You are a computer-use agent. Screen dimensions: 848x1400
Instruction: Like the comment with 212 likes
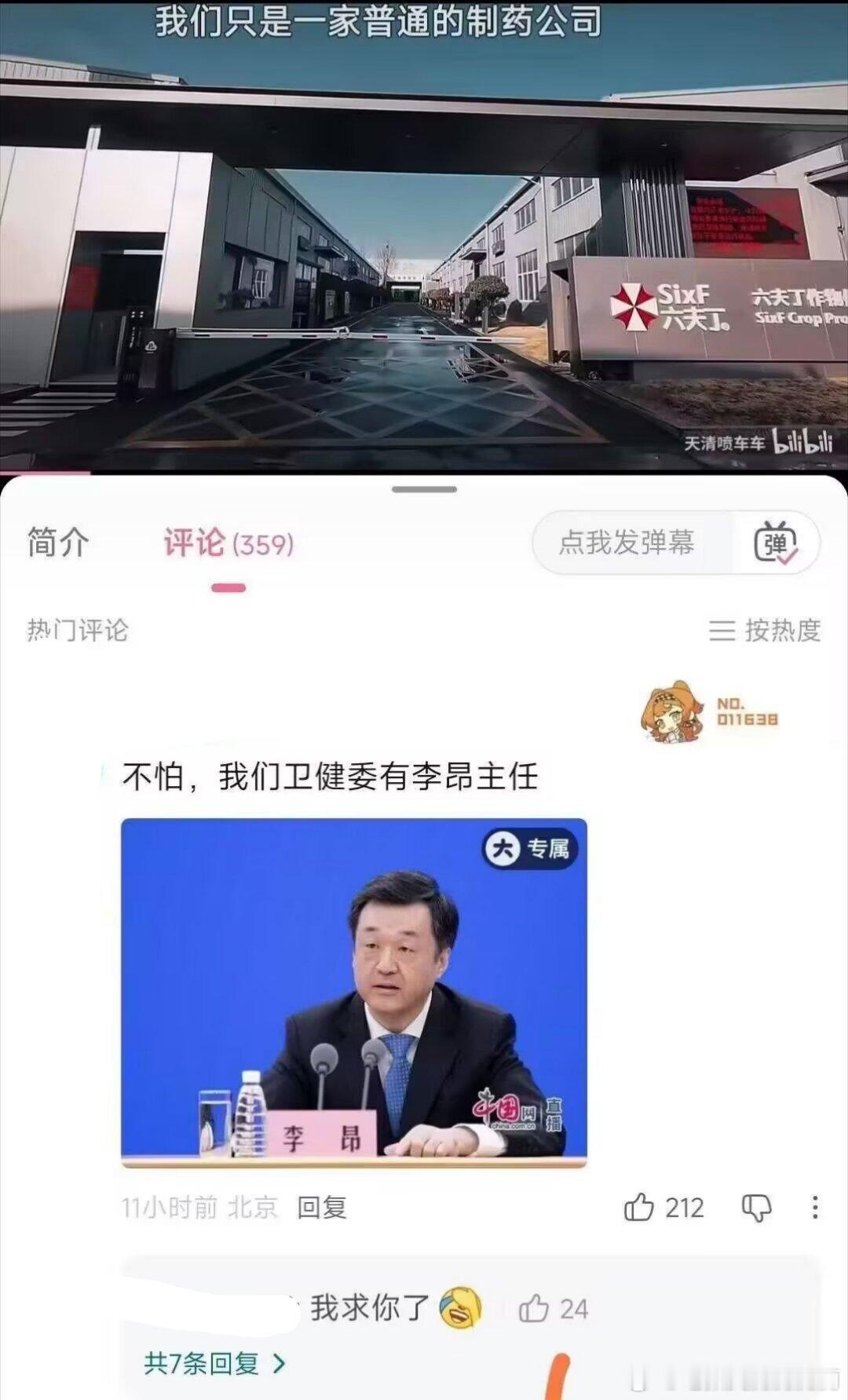click(639, 1207)
